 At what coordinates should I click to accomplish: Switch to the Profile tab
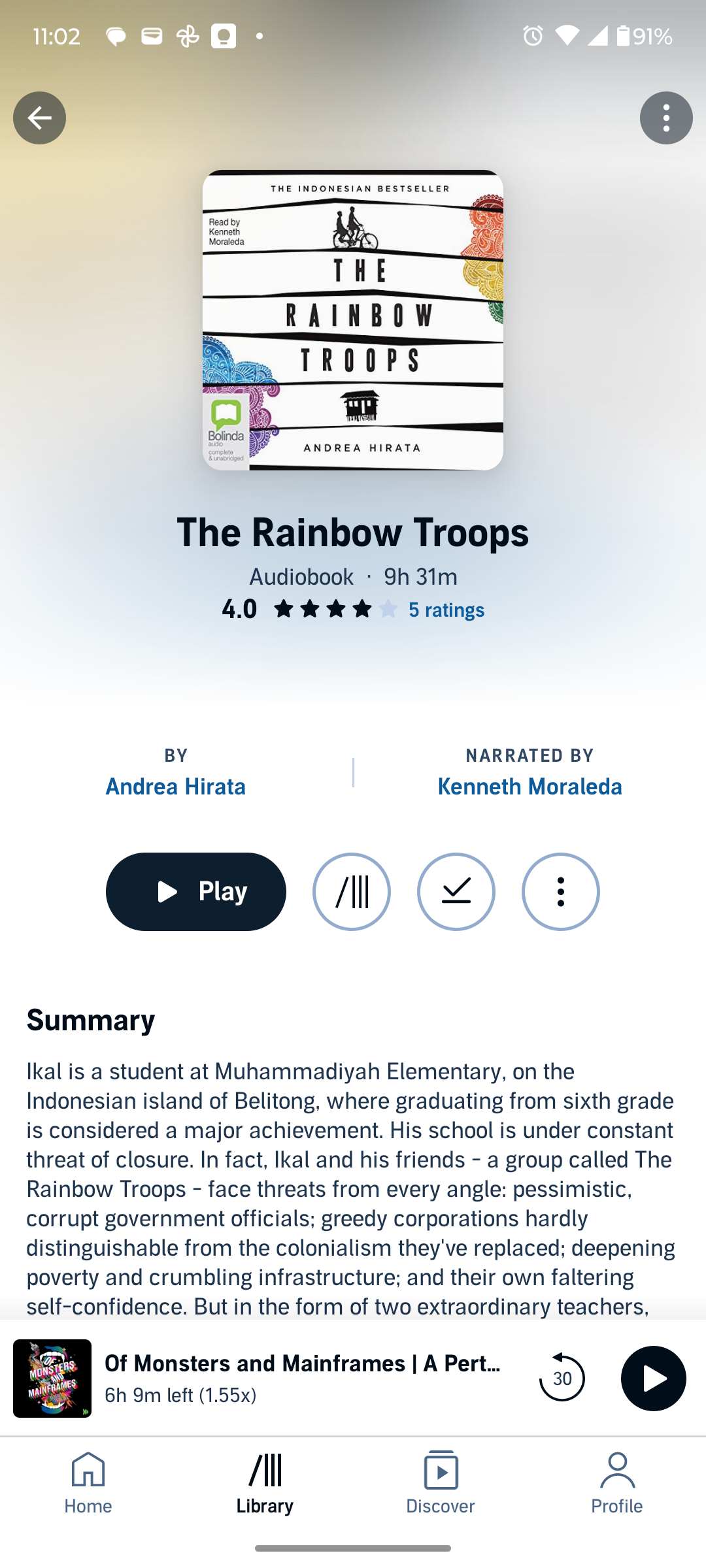pos(617,1483)
